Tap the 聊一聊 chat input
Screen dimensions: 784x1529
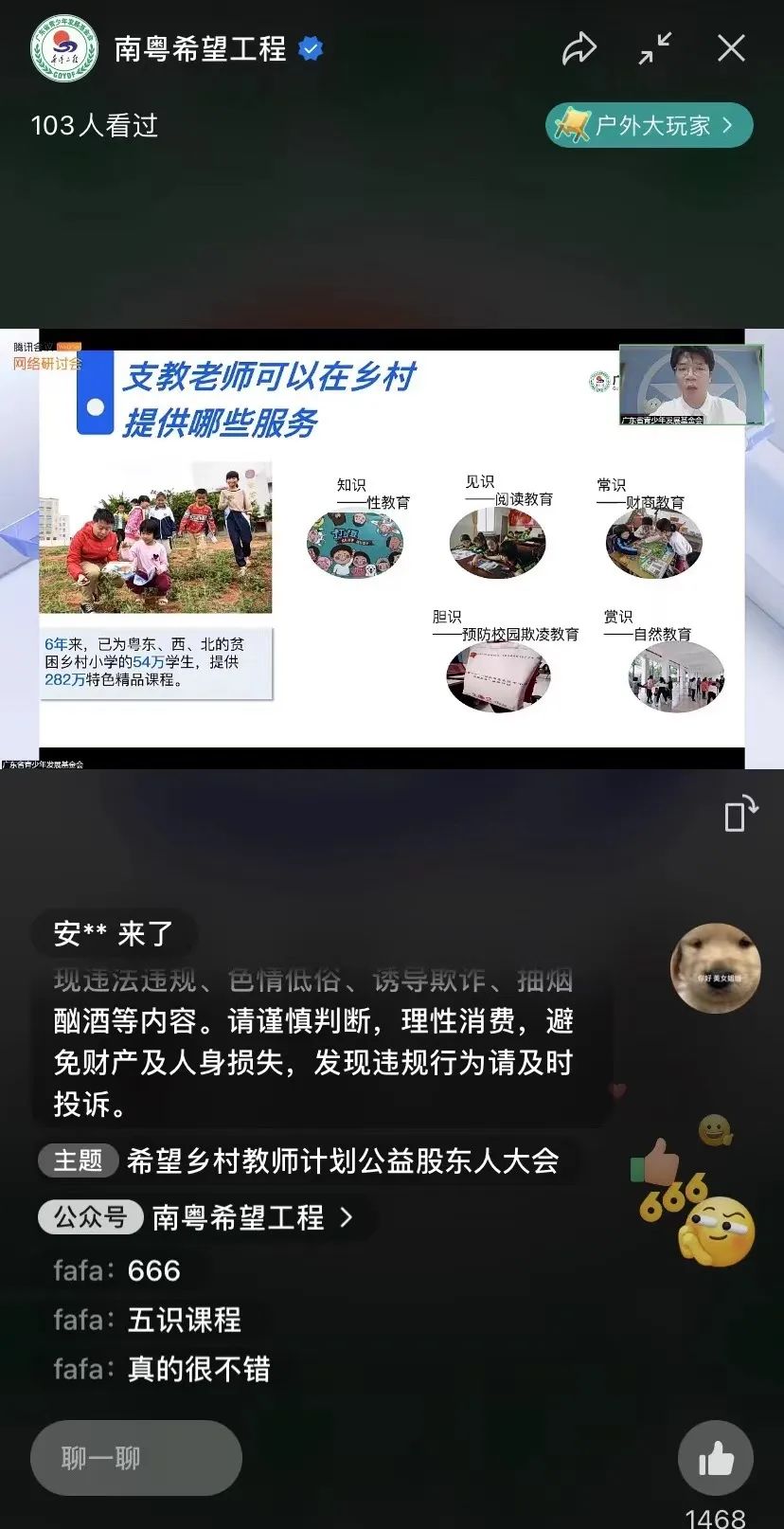tap(136, 1458)
